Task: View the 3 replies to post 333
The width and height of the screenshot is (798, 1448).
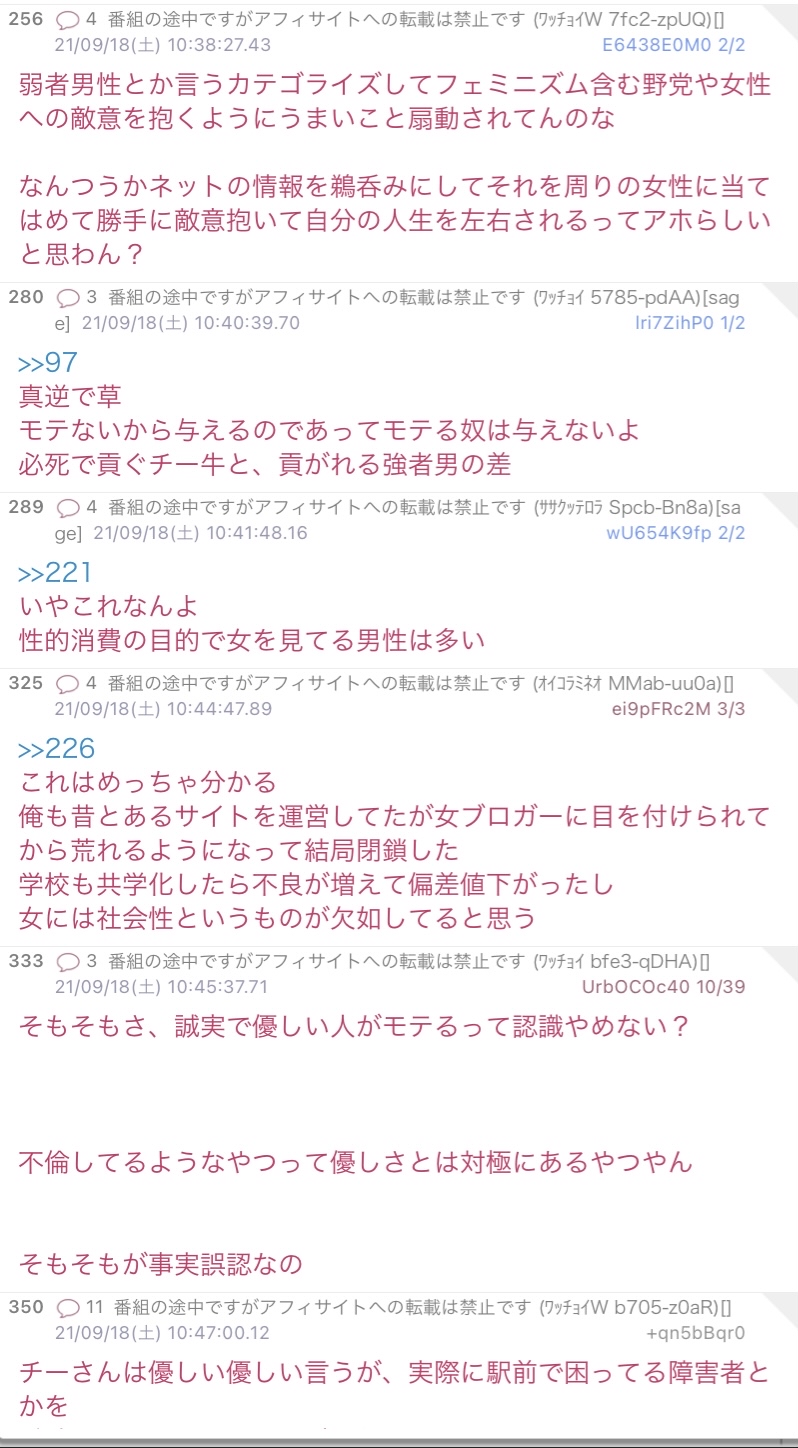Action: point(76,961)
